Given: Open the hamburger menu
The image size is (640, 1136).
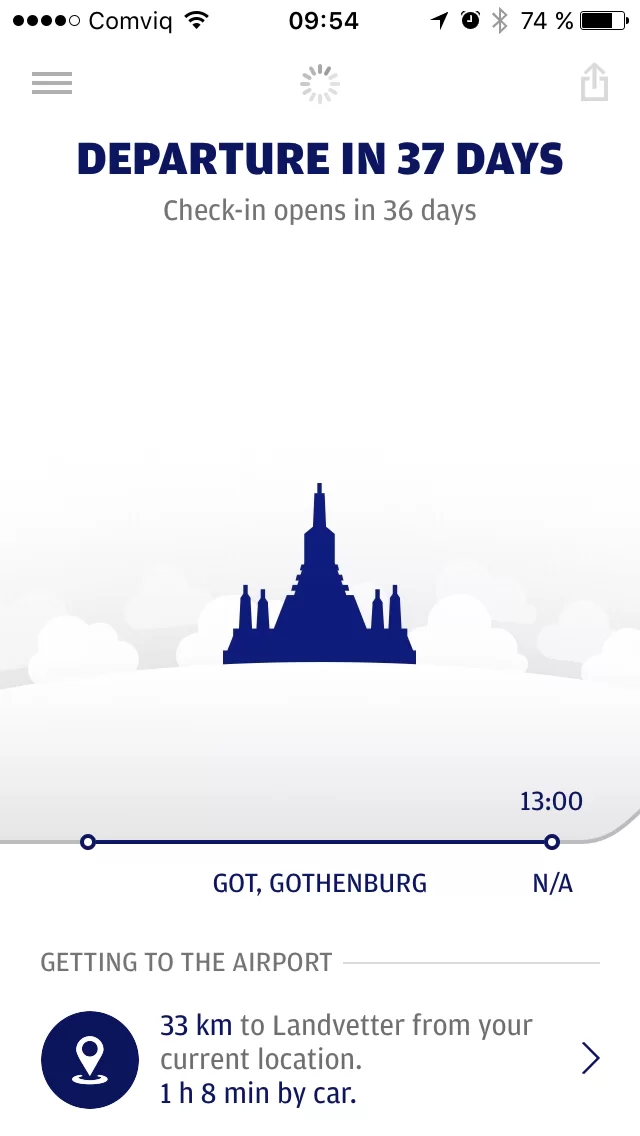Looking at the screenshot, I should [52, 84].
